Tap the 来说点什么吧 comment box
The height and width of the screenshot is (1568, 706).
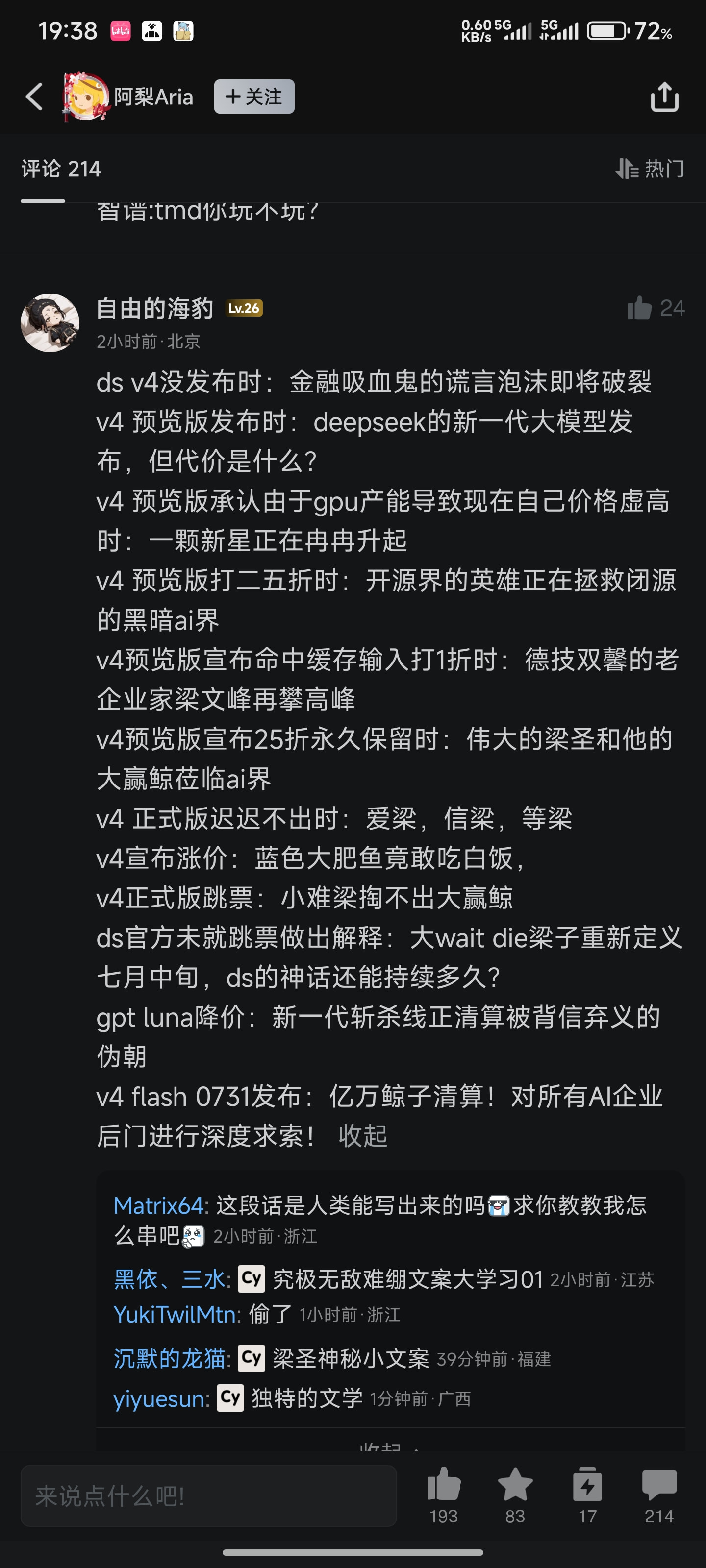click(209, 1495)
